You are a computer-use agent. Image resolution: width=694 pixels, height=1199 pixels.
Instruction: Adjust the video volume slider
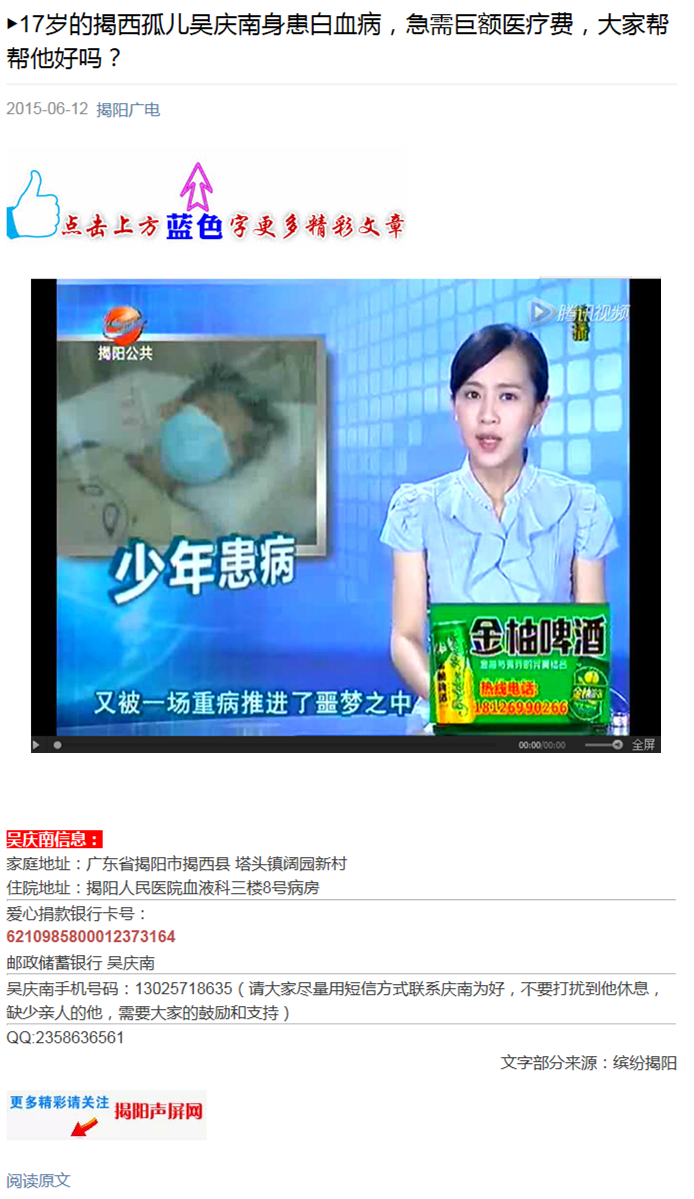602,745
